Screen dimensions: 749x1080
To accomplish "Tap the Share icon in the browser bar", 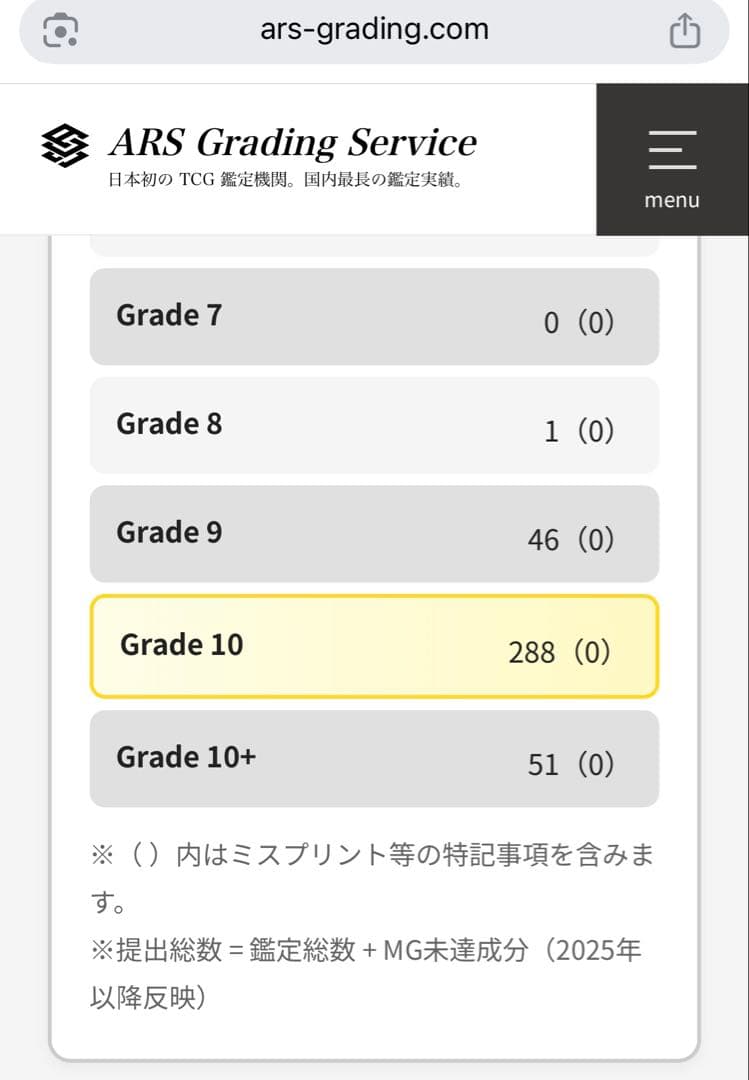I will click(x=686, y=31).
